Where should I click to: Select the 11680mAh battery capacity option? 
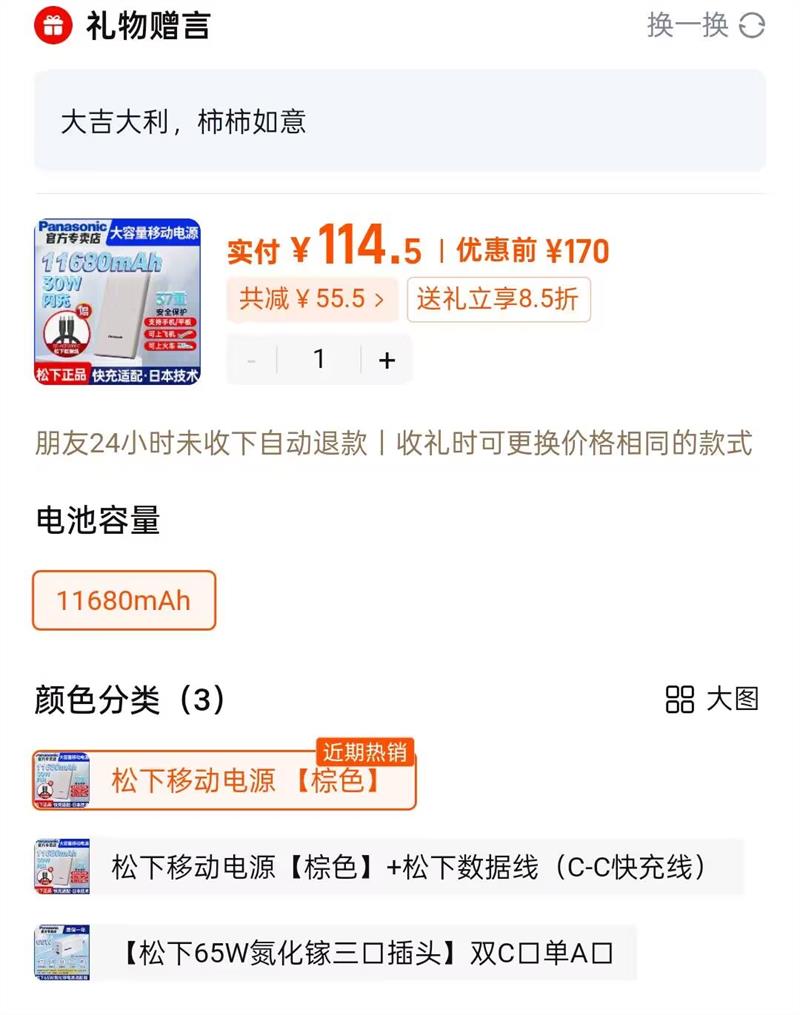(x=122, y=600)
